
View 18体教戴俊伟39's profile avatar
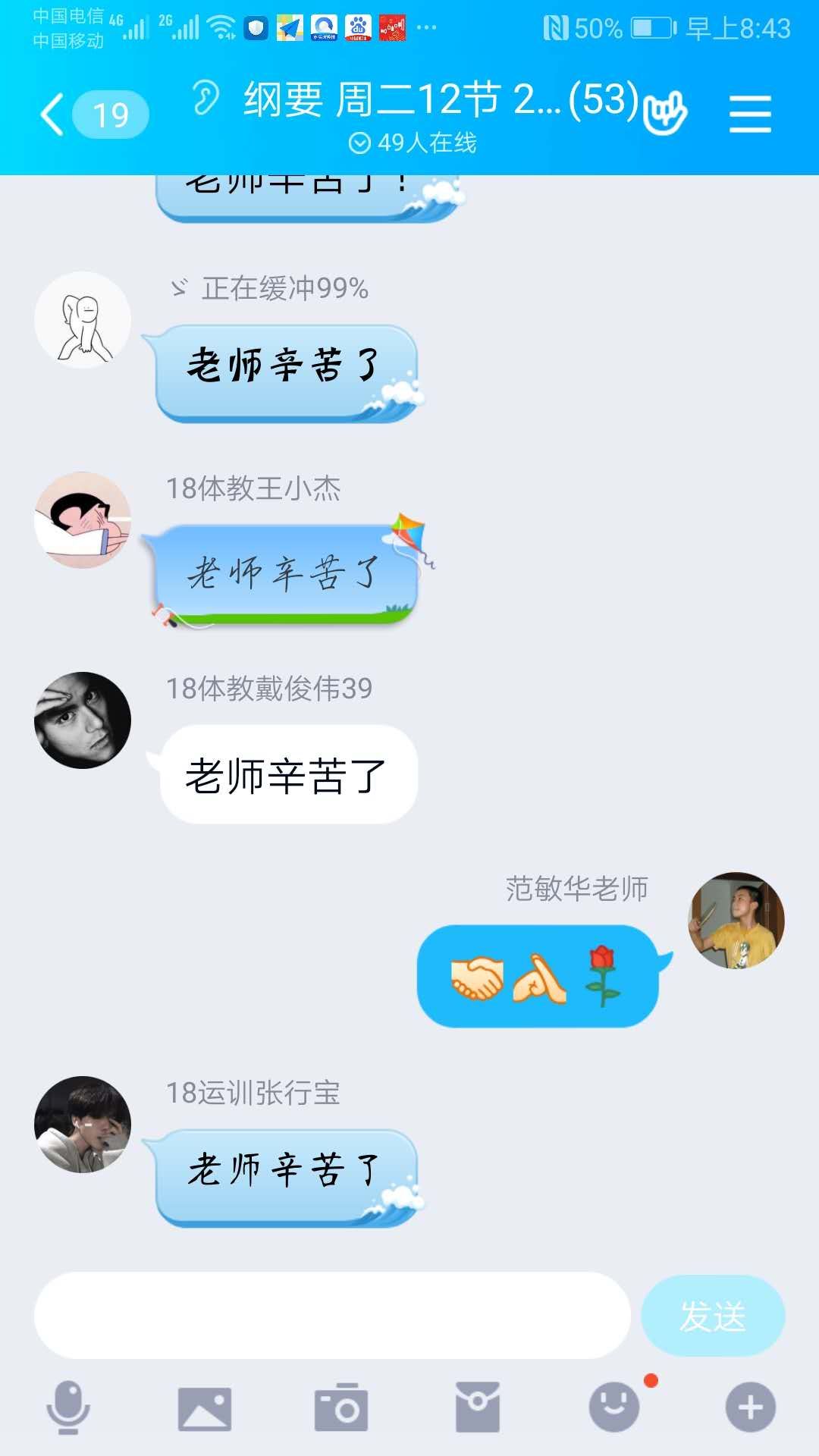coord(83,720)
